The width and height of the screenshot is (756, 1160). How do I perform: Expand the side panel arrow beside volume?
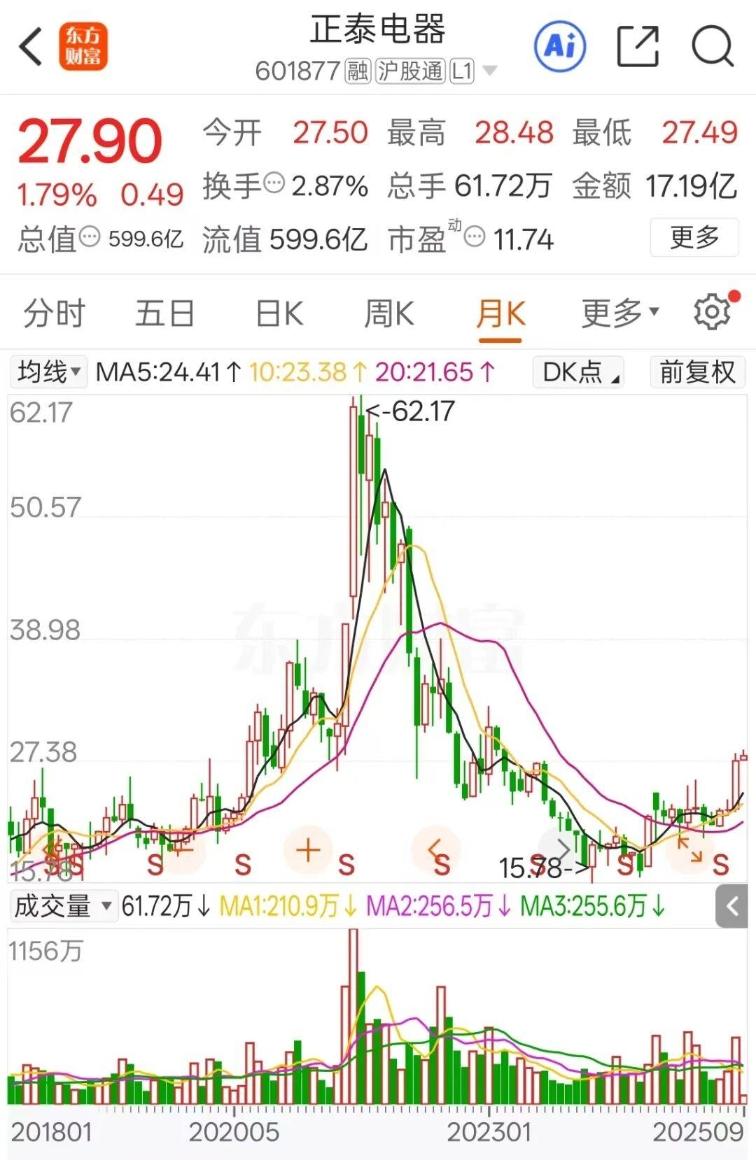tap(732, 907)
